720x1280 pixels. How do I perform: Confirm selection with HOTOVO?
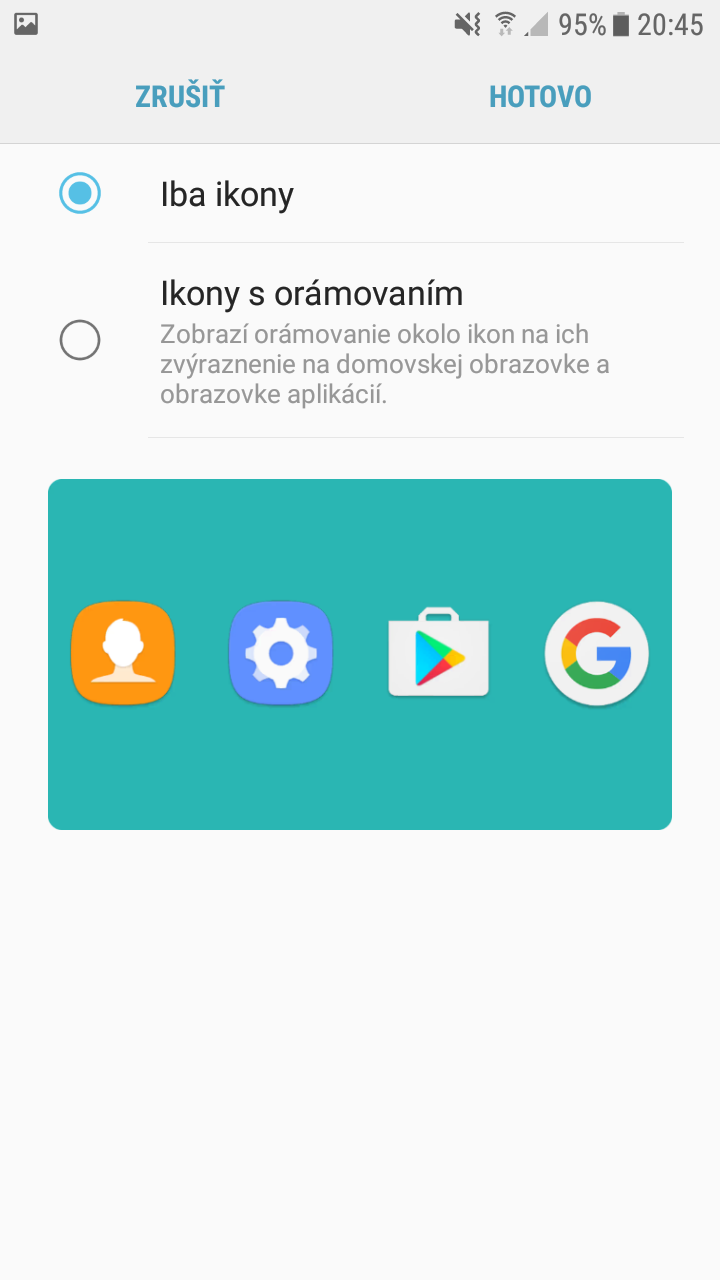[x=540, y=97]
